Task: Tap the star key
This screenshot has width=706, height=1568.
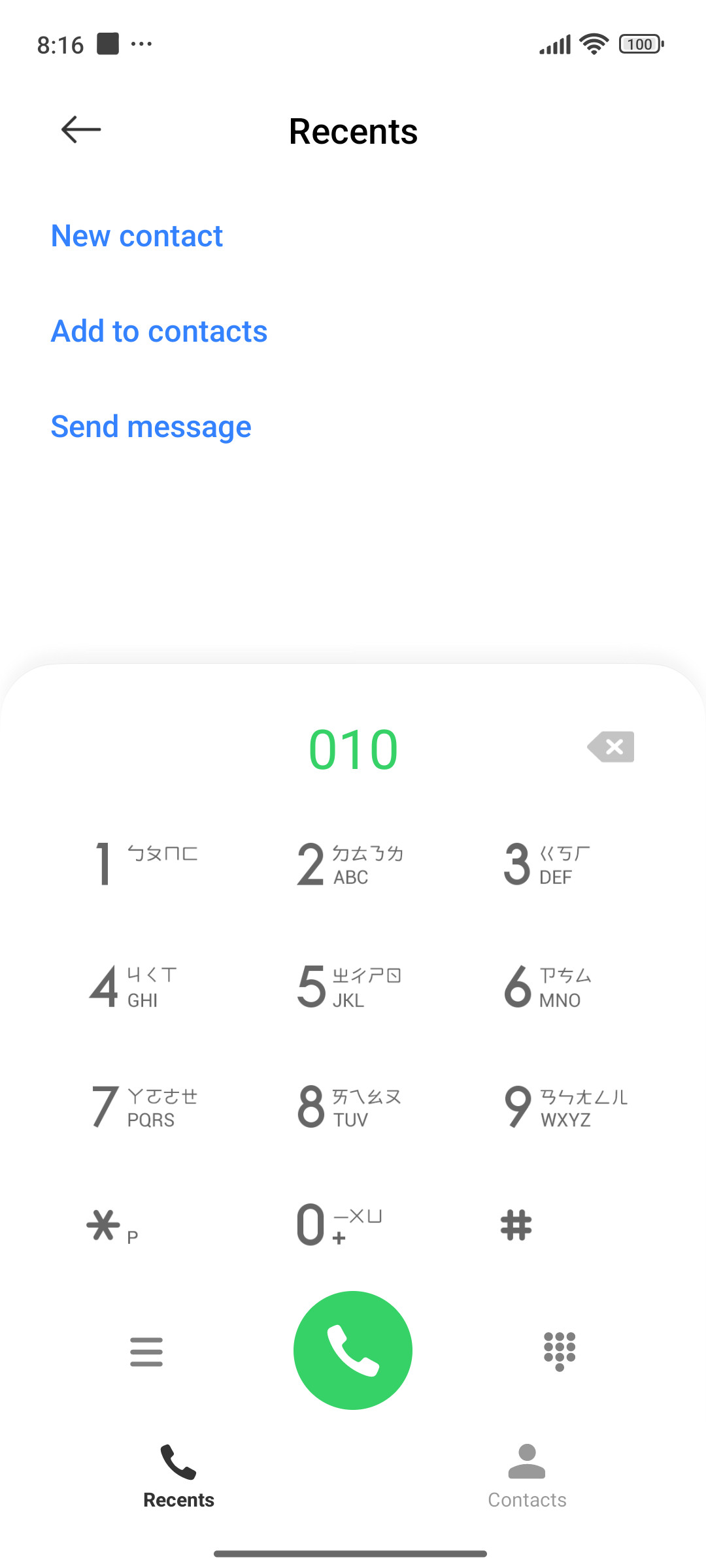Action: (x=112, y=1226)
